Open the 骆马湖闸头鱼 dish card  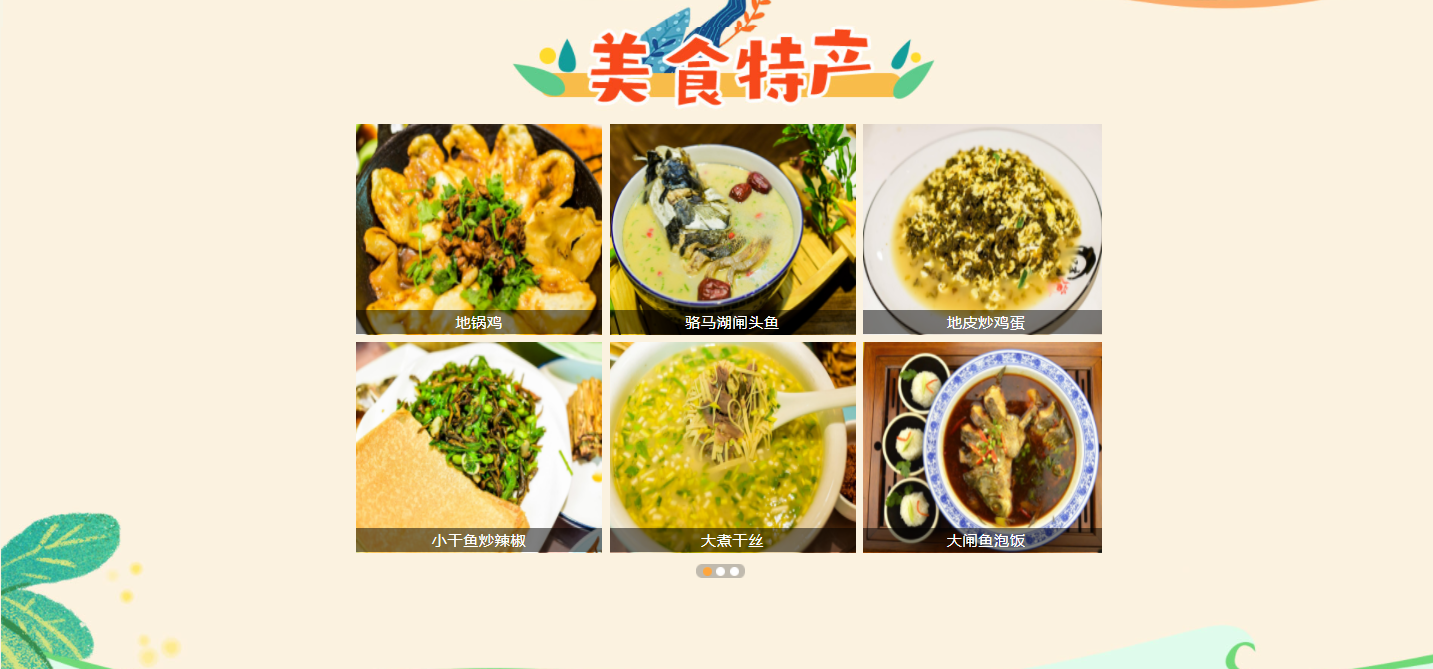[732, 228]
